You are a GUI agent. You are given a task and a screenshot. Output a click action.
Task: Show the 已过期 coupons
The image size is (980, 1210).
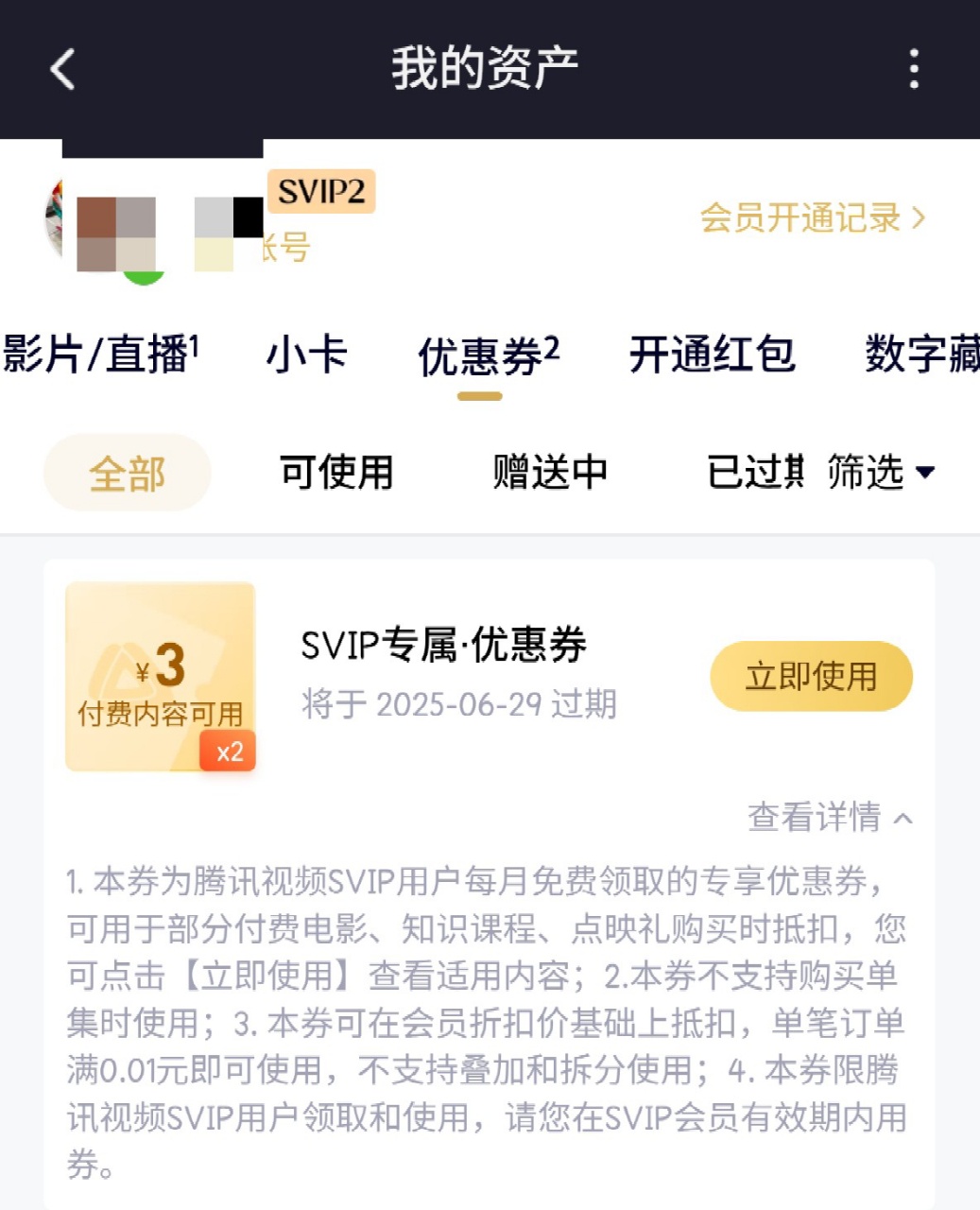pos(755,473)
